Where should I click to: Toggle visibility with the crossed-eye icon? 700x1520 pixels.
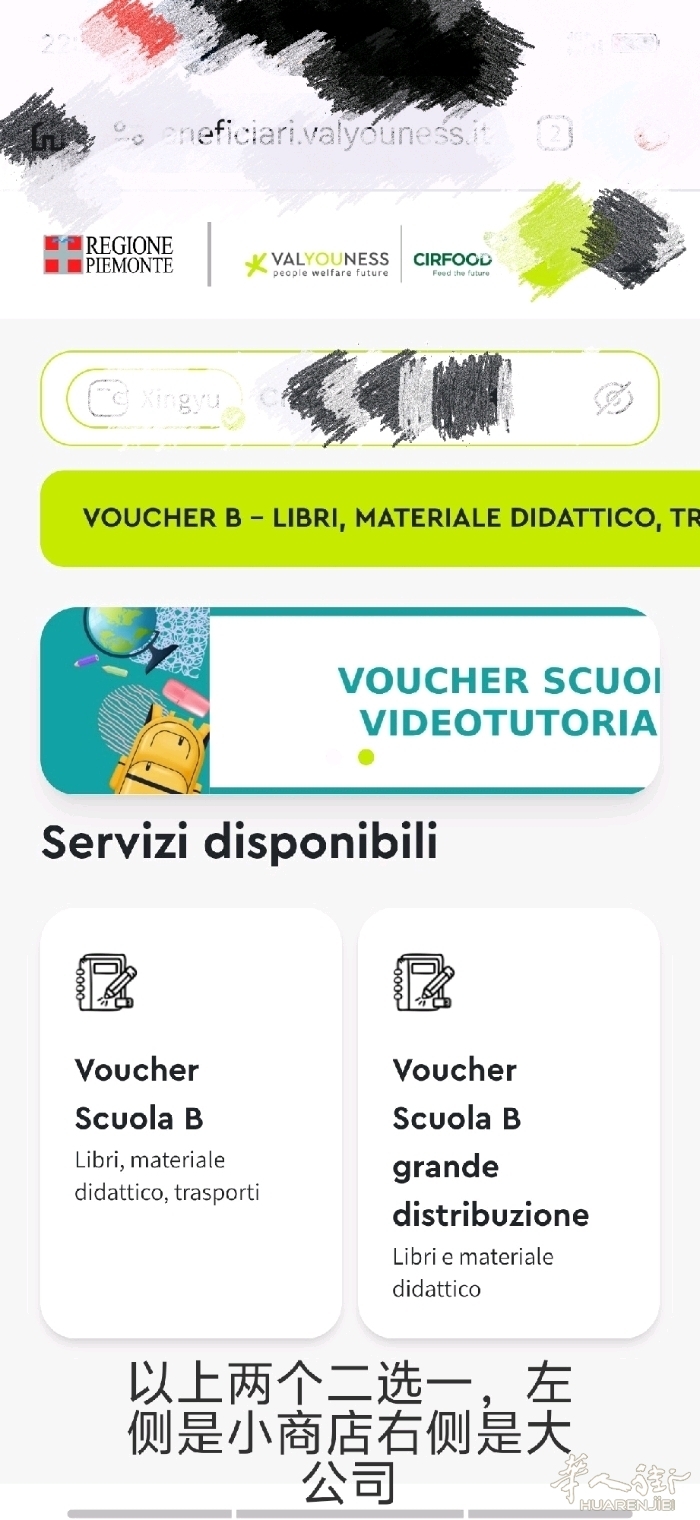pos(613,398)
